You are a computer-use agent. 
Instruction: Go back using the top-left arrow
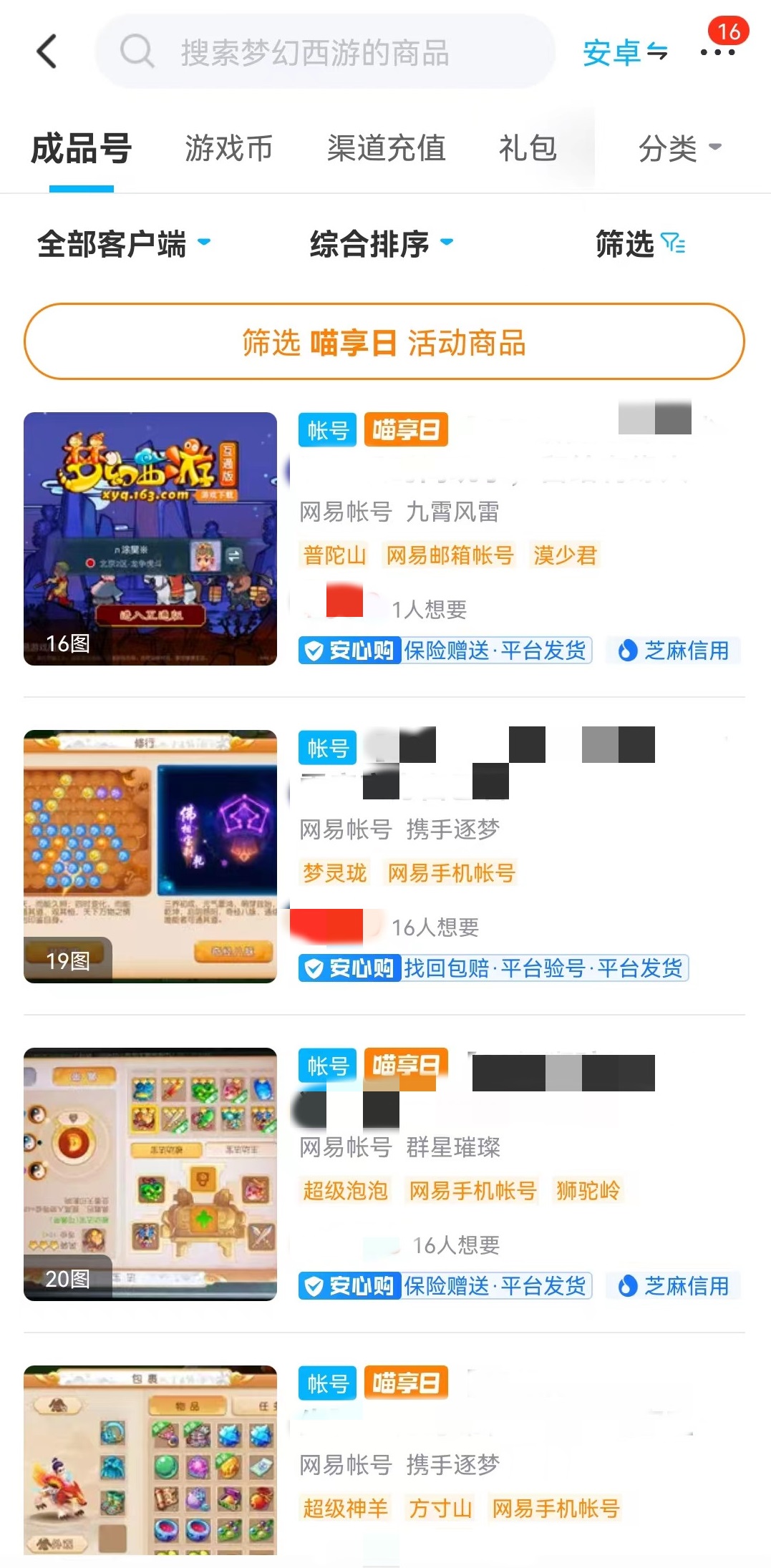click(x=47, y=52)
